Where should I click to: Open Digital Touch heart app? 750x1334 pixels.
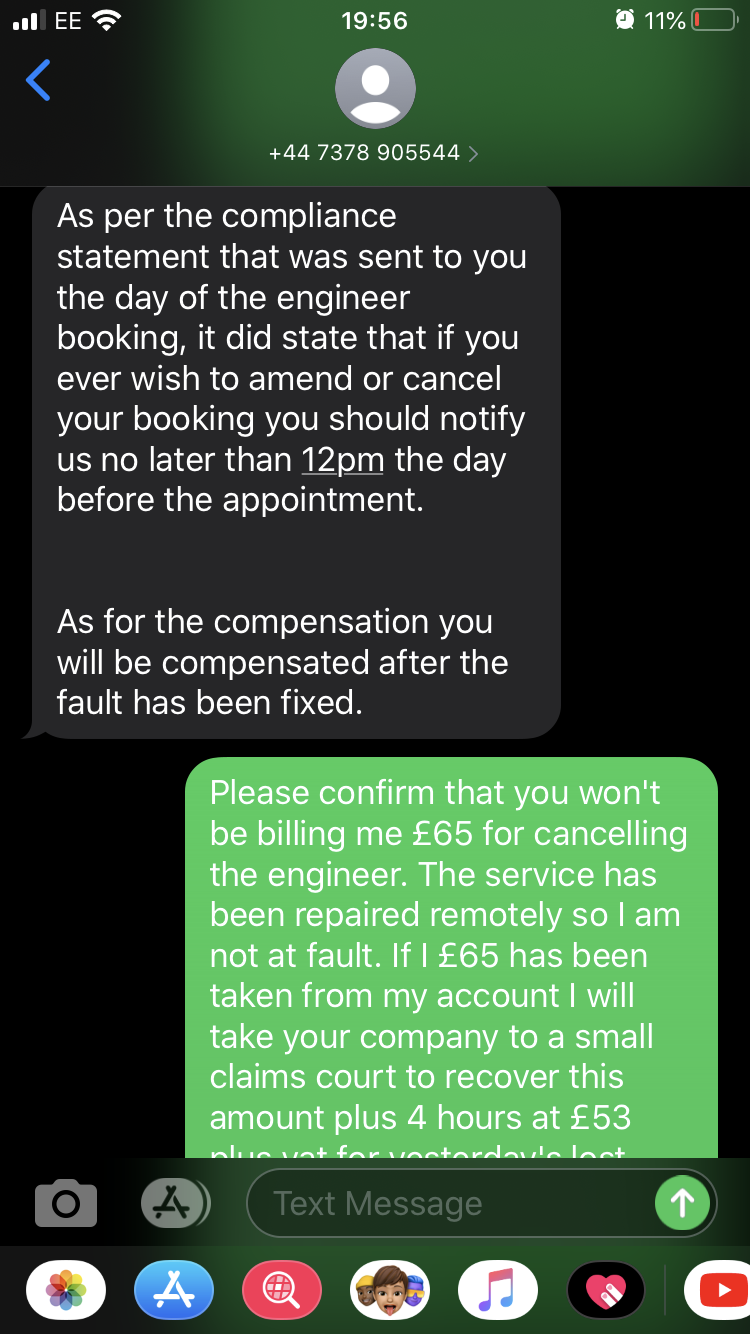coord(606,1291)
